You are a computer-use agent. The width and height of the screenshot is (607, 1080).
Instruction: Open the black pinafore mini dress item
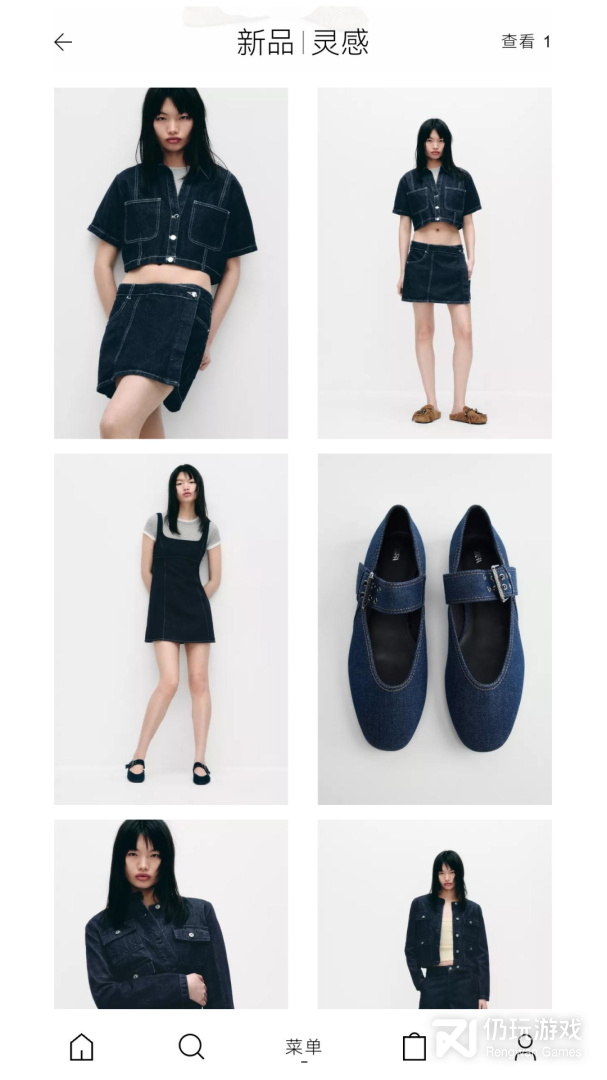click(x=171, y=629)
